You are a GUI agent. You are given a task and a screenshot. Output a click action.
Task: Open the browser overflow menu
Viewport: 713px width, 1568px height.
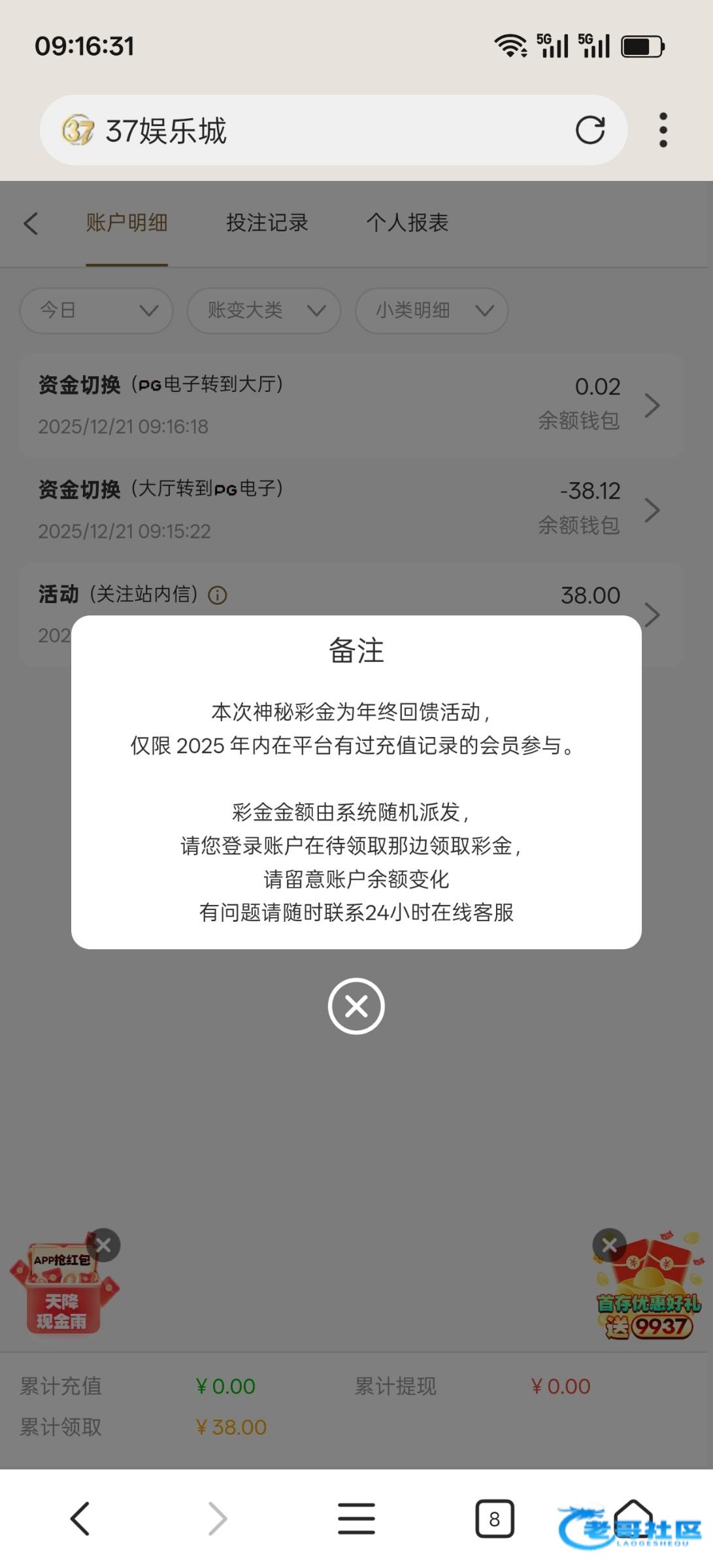pyautogui.click(x=663, y=130)
